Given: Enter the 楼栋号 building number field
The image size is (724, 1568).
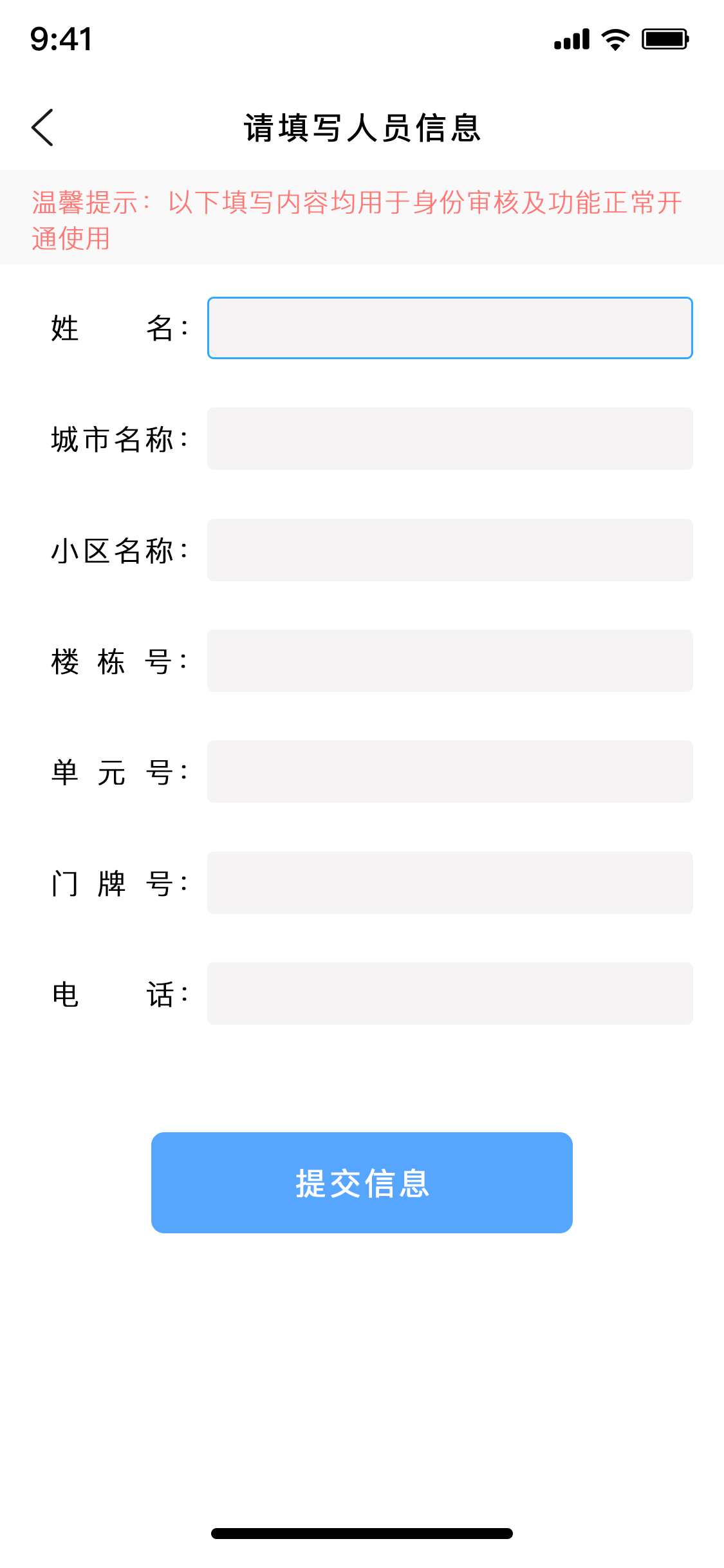Looking at the screenshot, I should click(450, 661).
